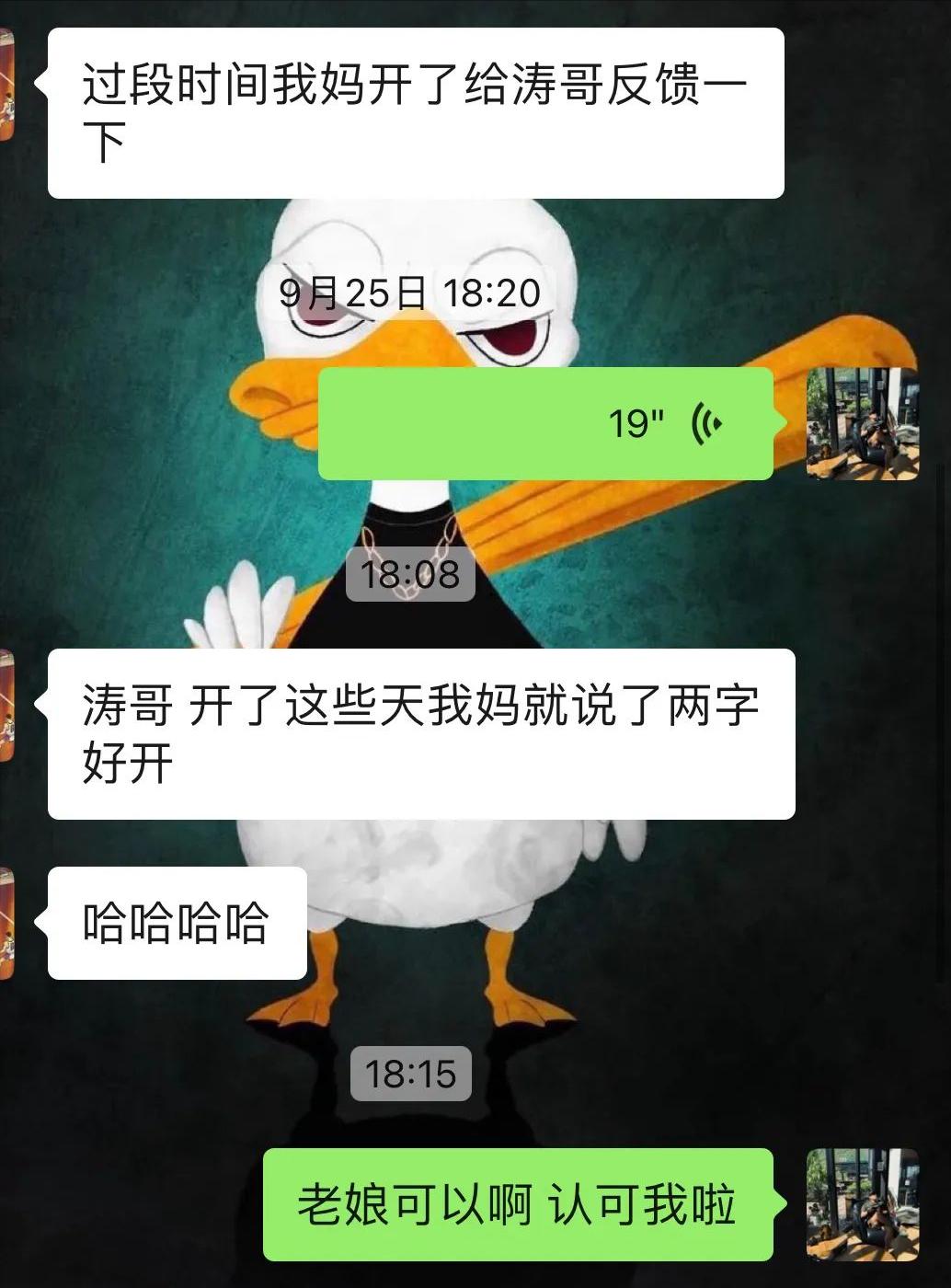Viewport: 951px width, 1288px height.
Task: Open avatar beside the 老娘可以啊 message
Action: point(862,1203)
